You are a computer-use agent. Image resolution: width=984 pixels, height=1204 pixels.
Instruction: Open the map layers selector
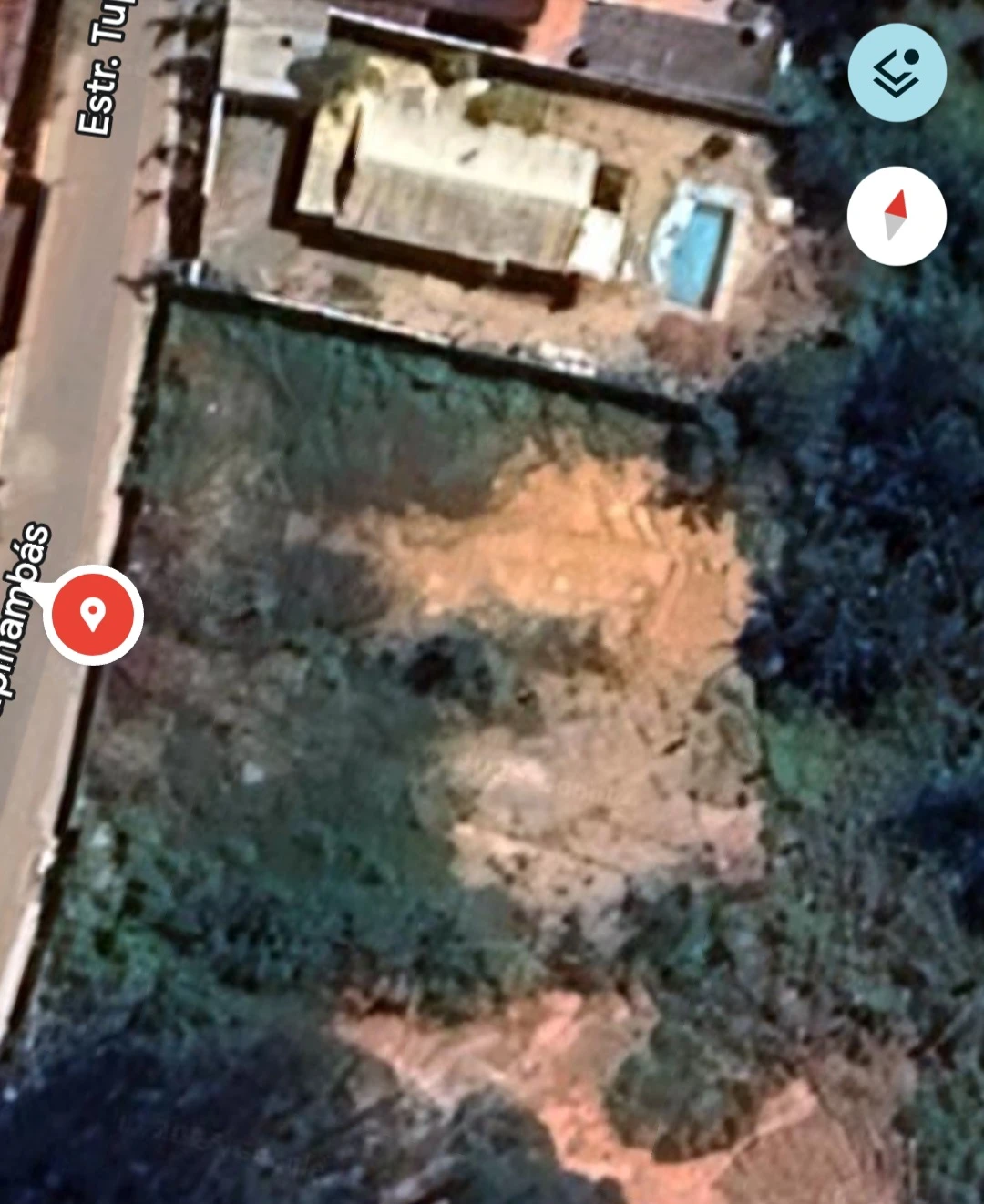point(897,73)
